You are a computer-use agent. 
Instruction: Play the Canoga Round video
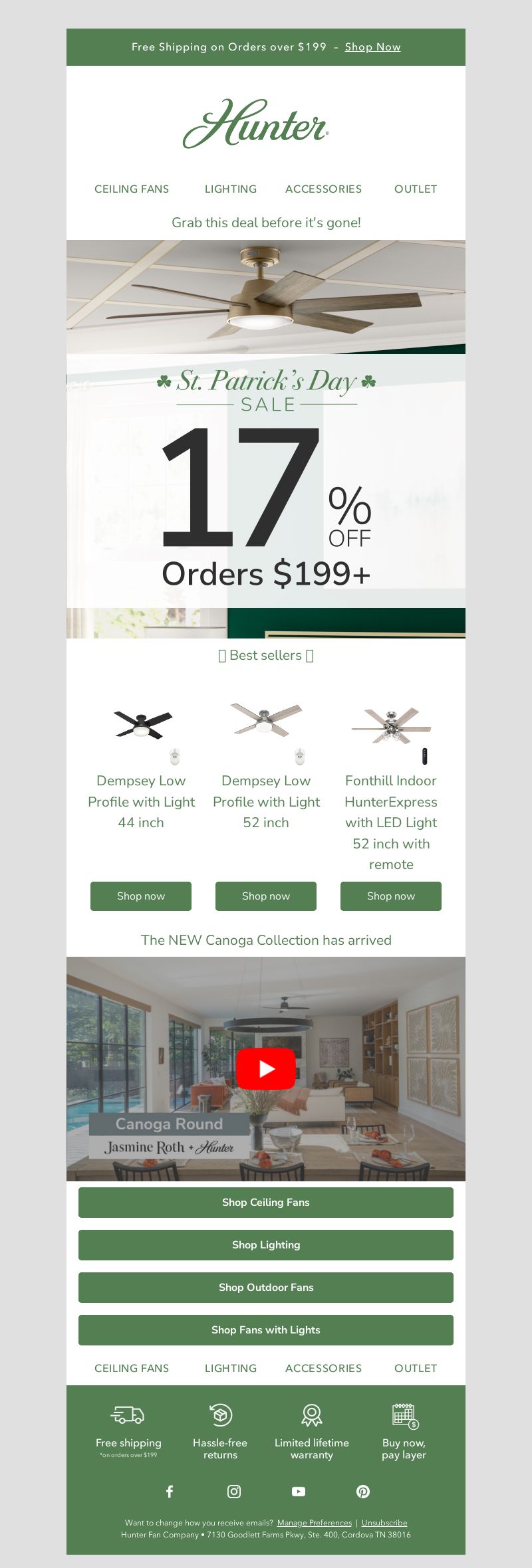pos(266,1068)
